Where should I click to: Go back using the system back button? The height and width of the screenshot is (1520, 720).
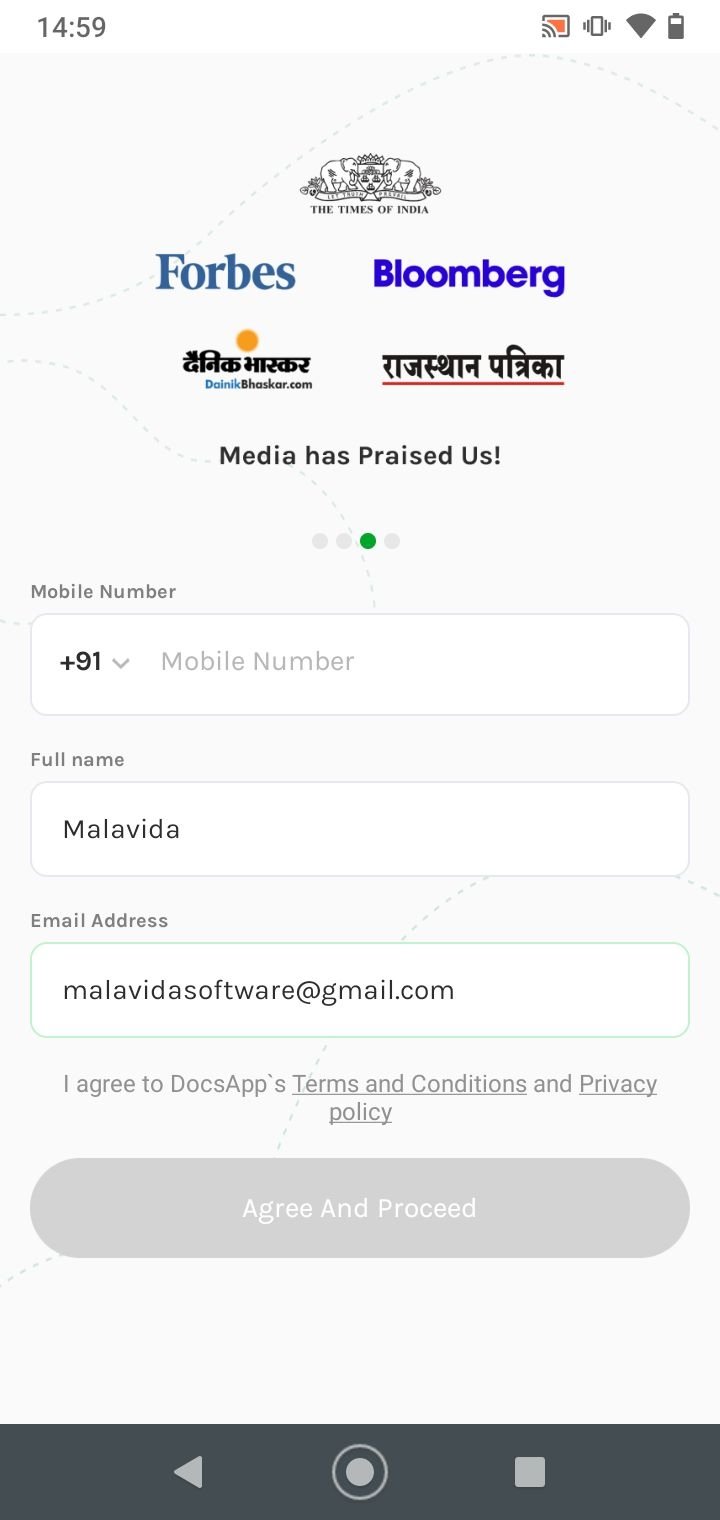pyautogui.click(x=188, y=1472)
